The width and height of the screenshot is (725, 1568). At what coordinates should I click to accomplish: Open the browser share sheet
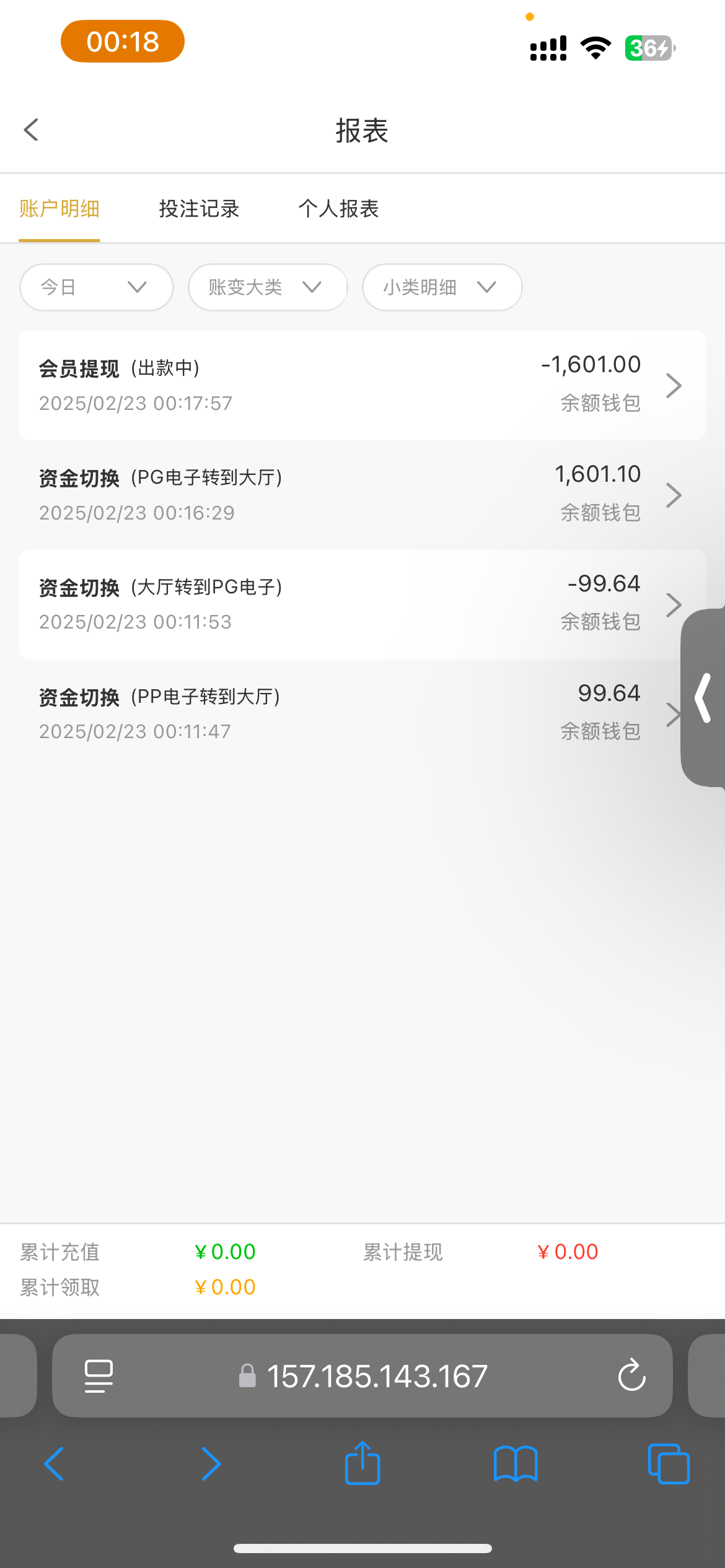pyautogui.click(x=362, y=1464)
